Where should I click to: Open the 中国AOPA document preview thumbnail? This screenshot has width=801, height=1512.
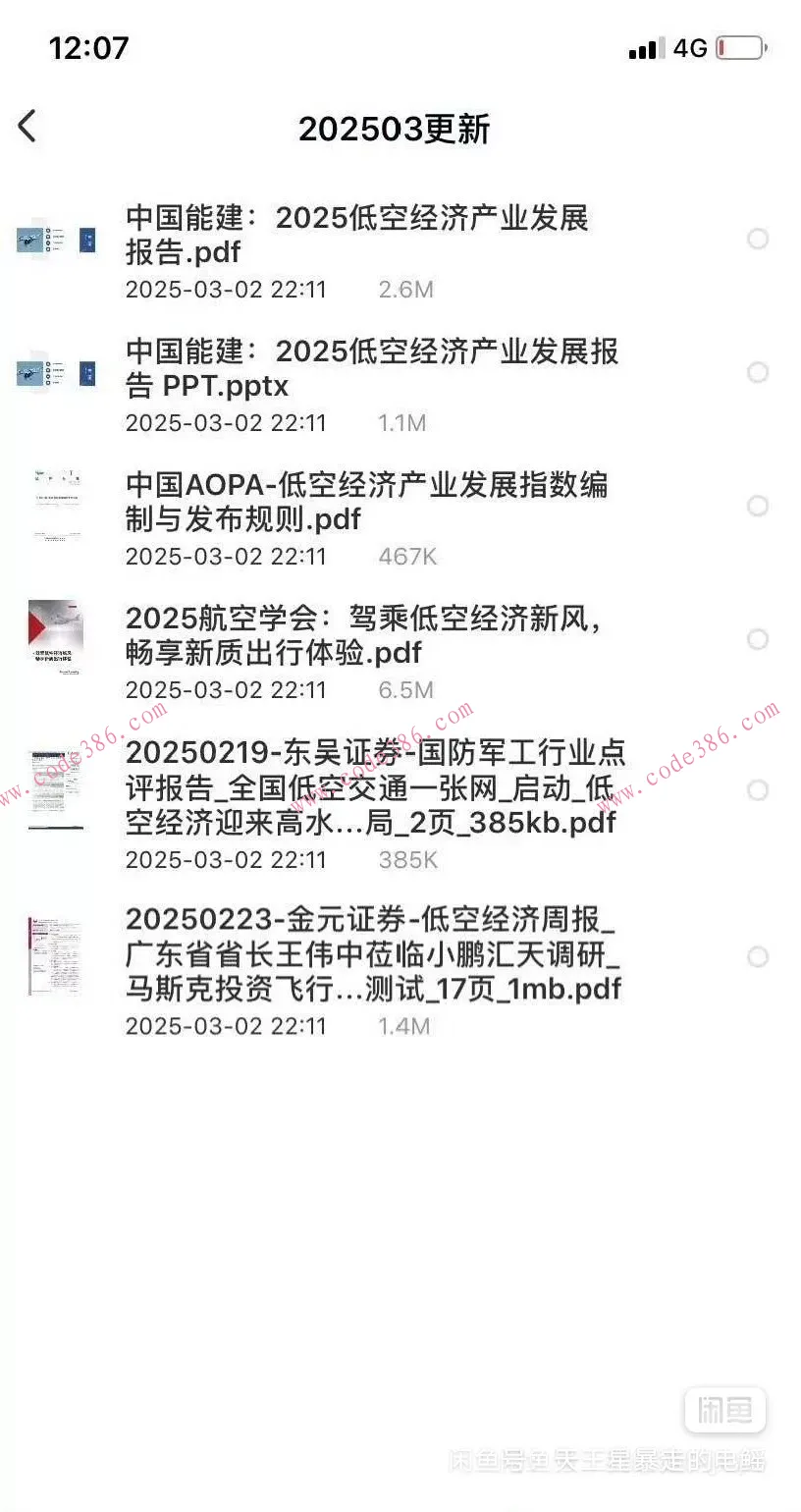(56, 505)
